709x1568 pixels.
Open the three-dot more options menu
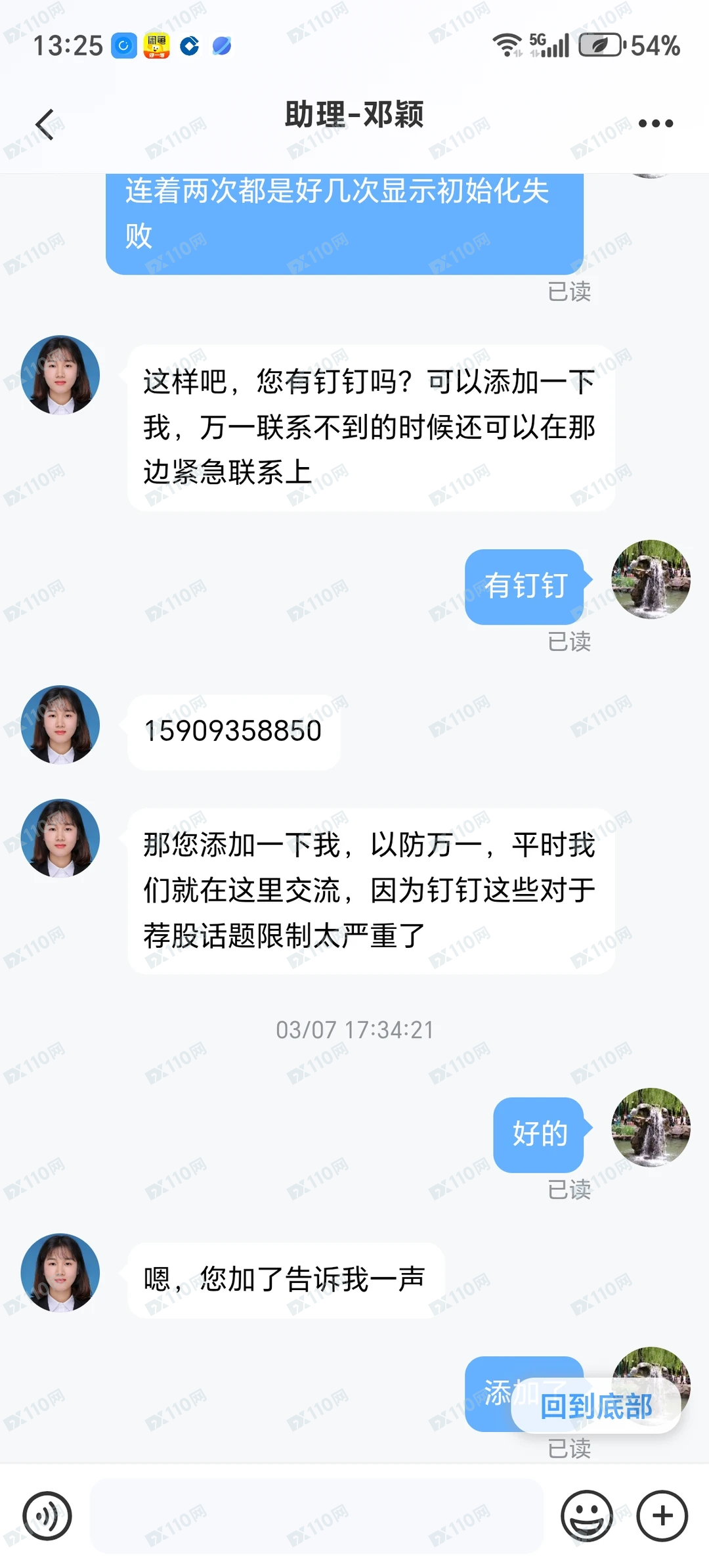click(655, 123)
